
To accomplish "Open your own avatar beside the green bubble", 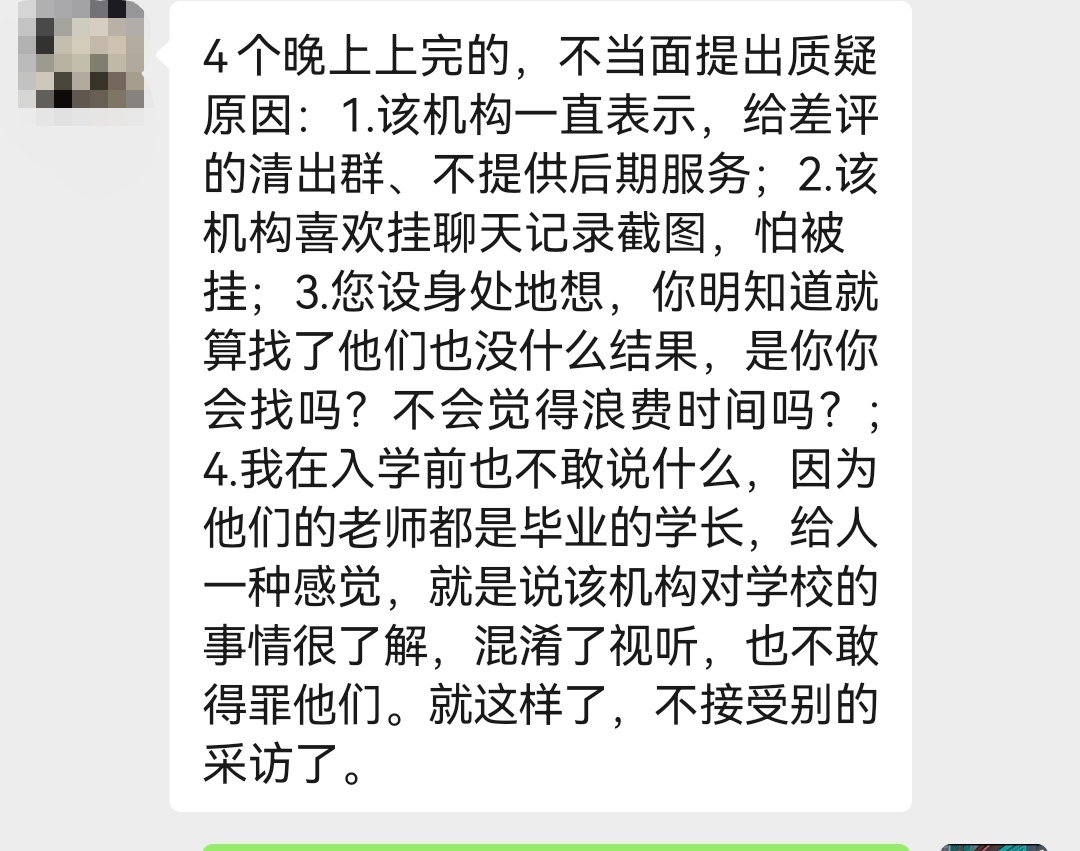I will click(993, 846).
